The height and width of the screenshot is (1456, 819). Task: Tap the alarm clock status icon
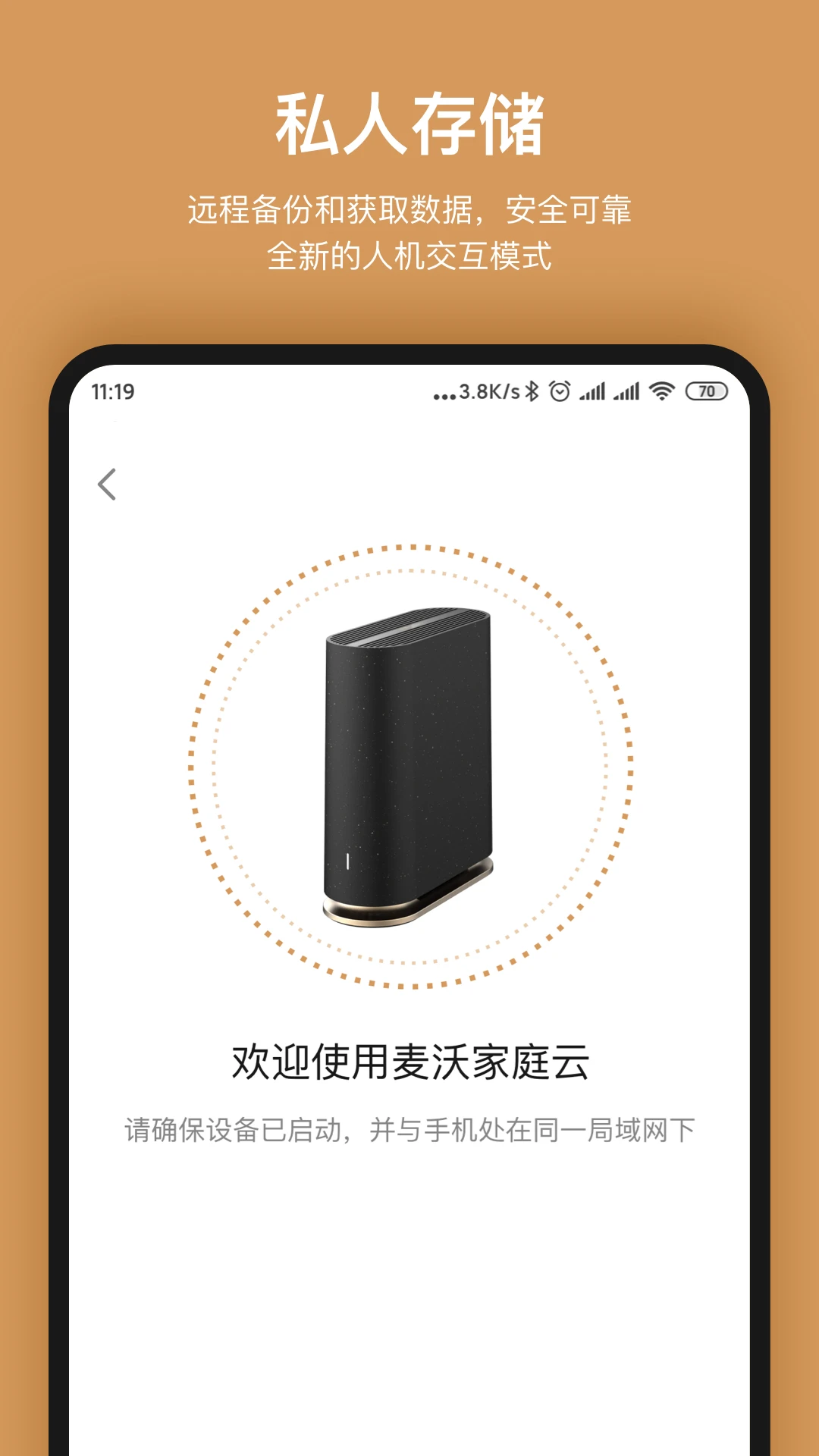click(x=561, y=391)
